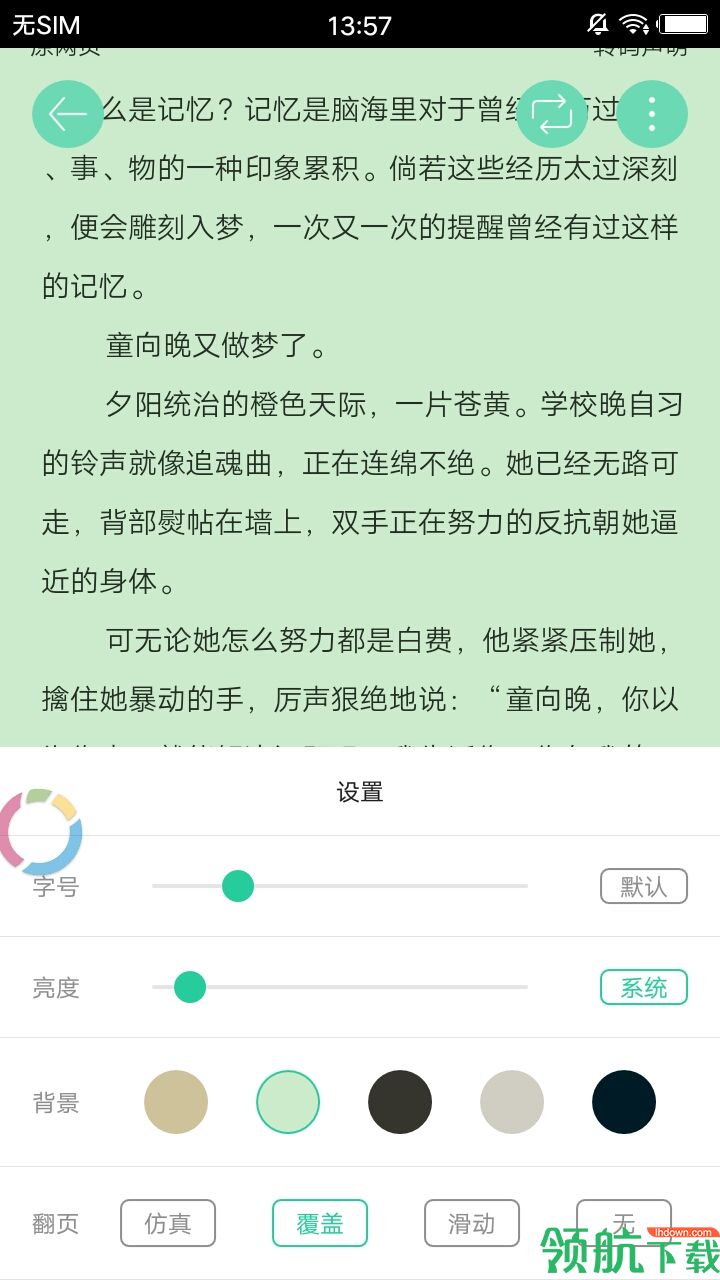Image resolution: width=720 pixels, height=1280 pixels.
Task: Tap the source-switch loop icon
Action: pos(552,114)
